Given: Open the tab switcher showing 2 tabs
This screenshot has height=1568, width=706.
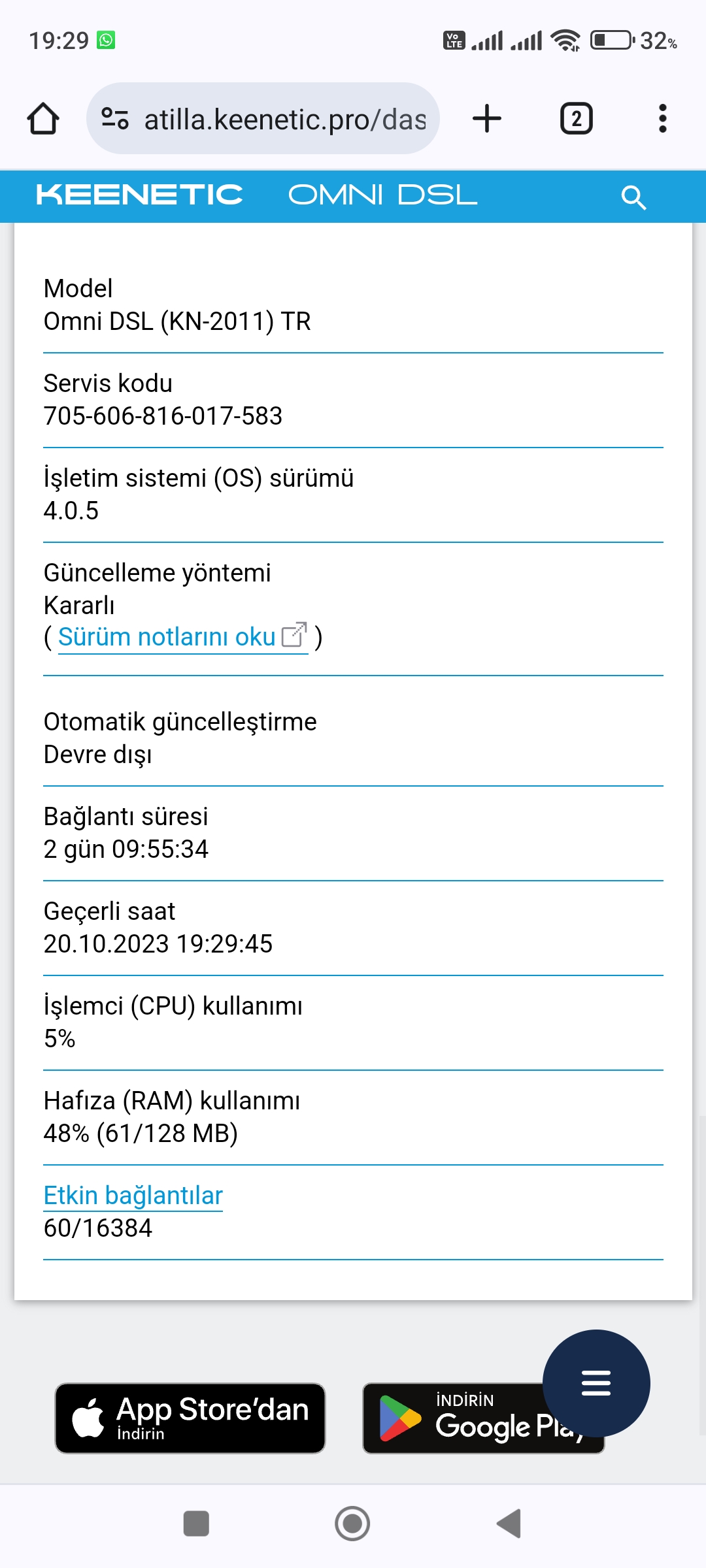Looking at the screenshot, I should (577, 118).
